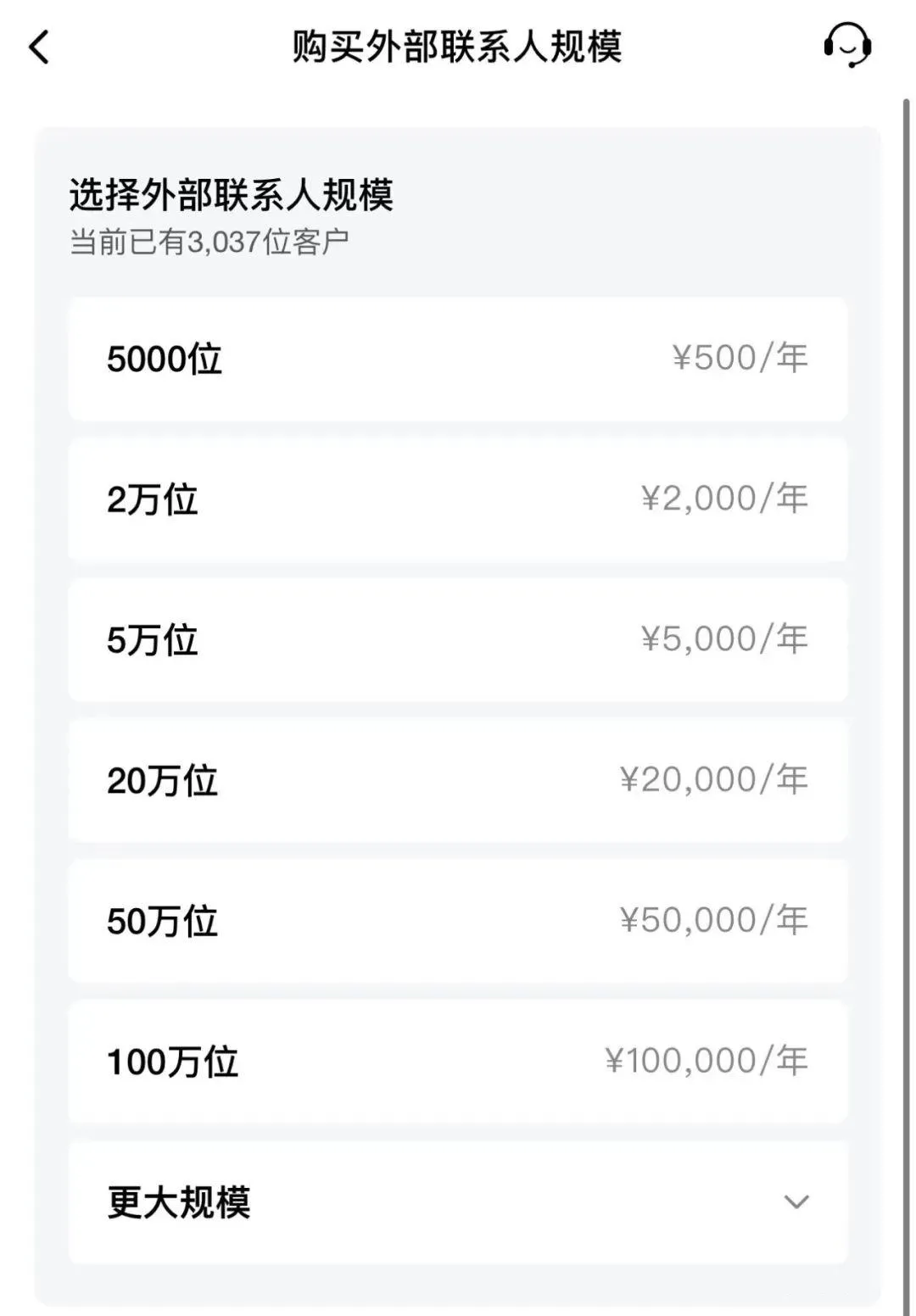Select the 50万位 option

(458, 921)
